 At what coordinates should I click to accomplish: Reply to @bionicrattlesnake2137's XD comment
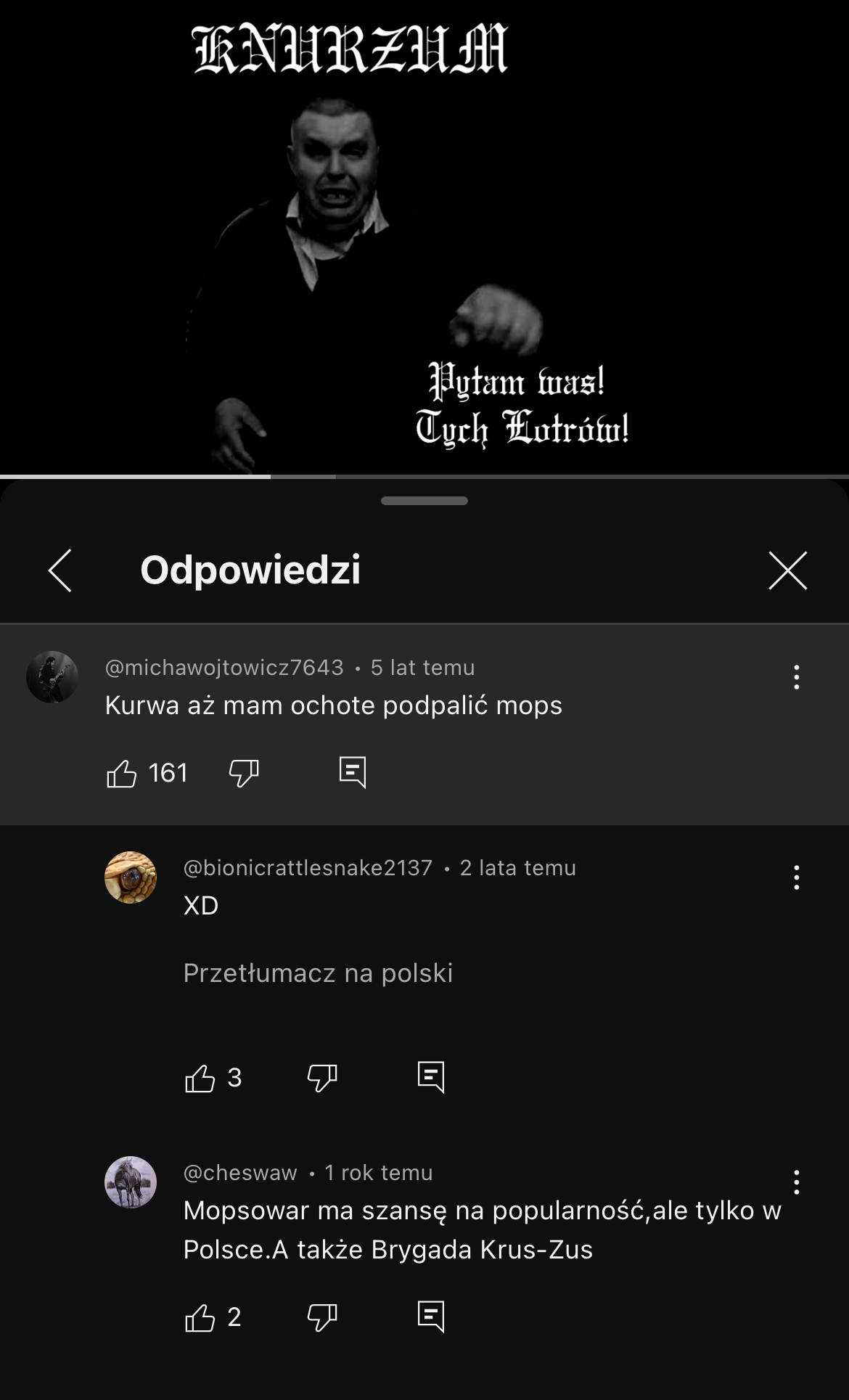pos(431,1077)
